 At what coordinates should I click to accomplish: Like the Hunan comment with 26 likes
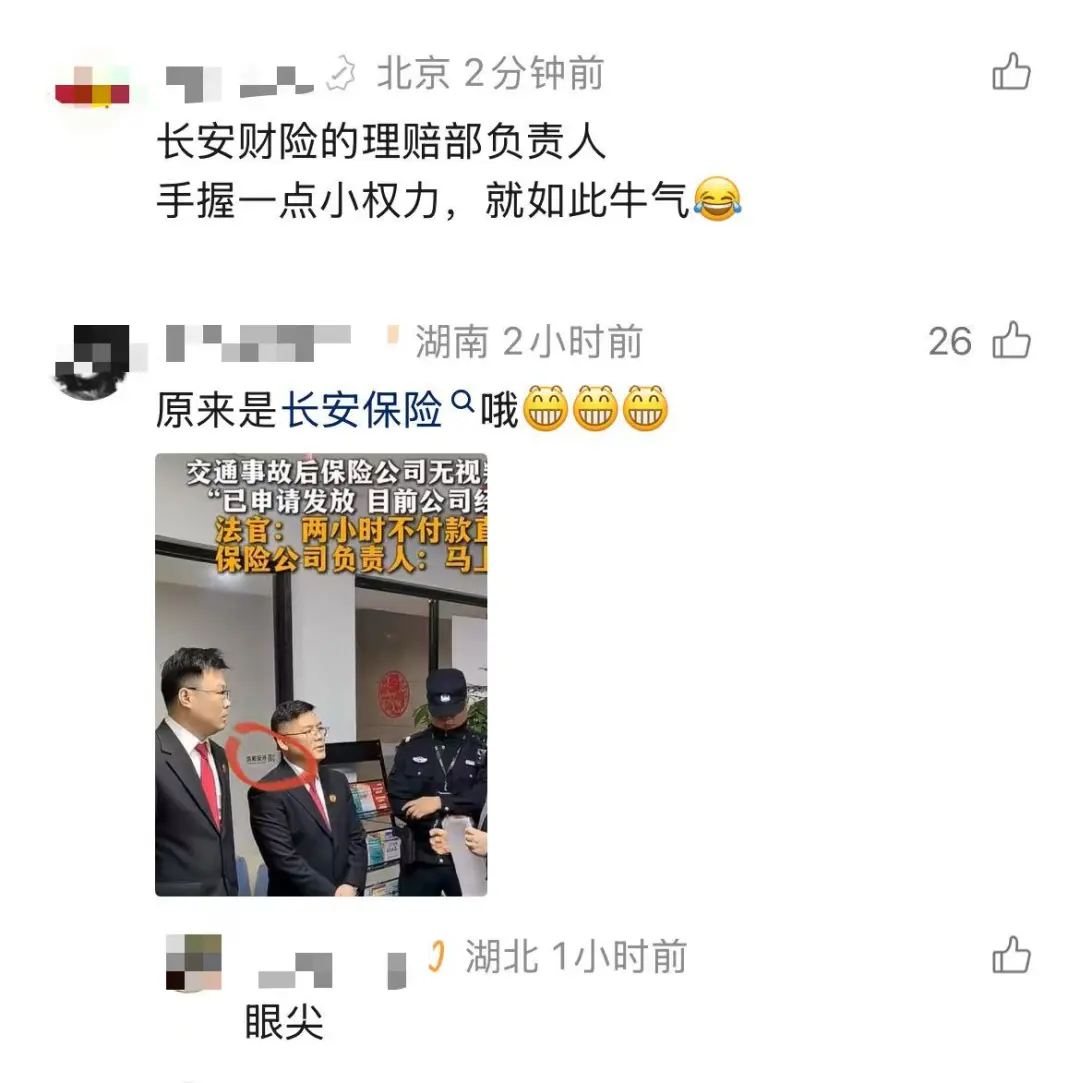pos(1011,341)
